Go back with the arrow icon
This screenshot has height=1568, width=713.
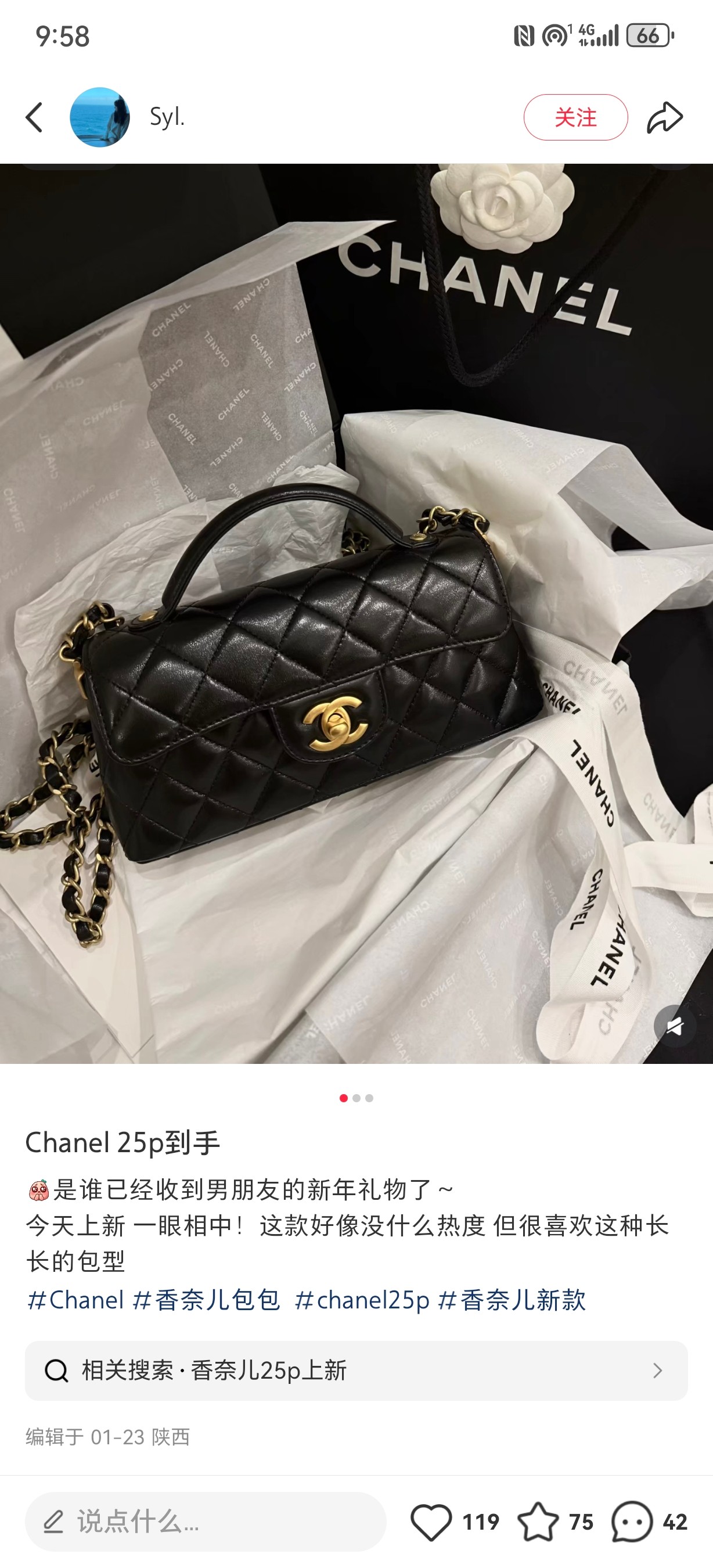35,117
